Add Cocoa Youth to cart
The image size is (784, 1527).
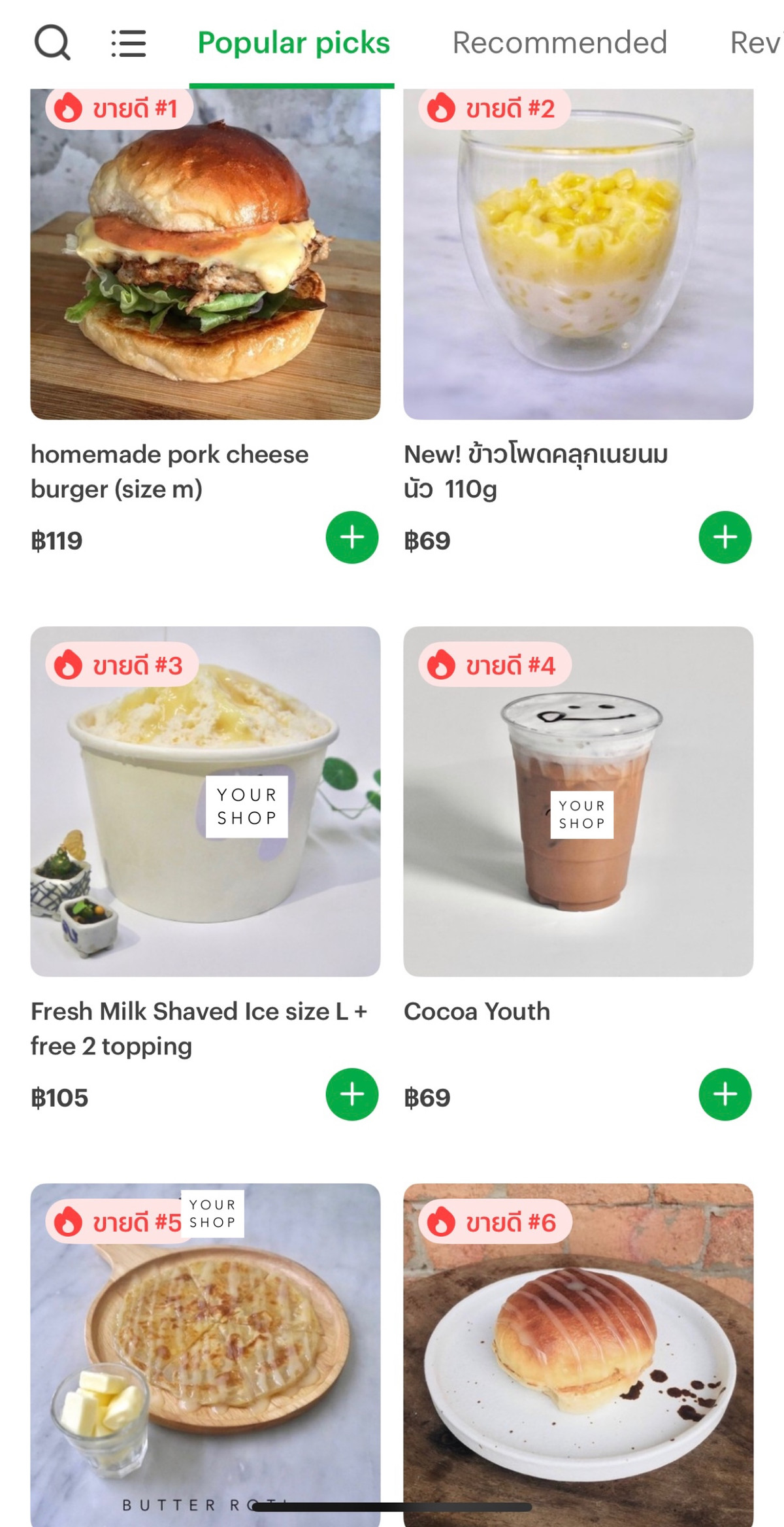click(x=725, y=1094)
